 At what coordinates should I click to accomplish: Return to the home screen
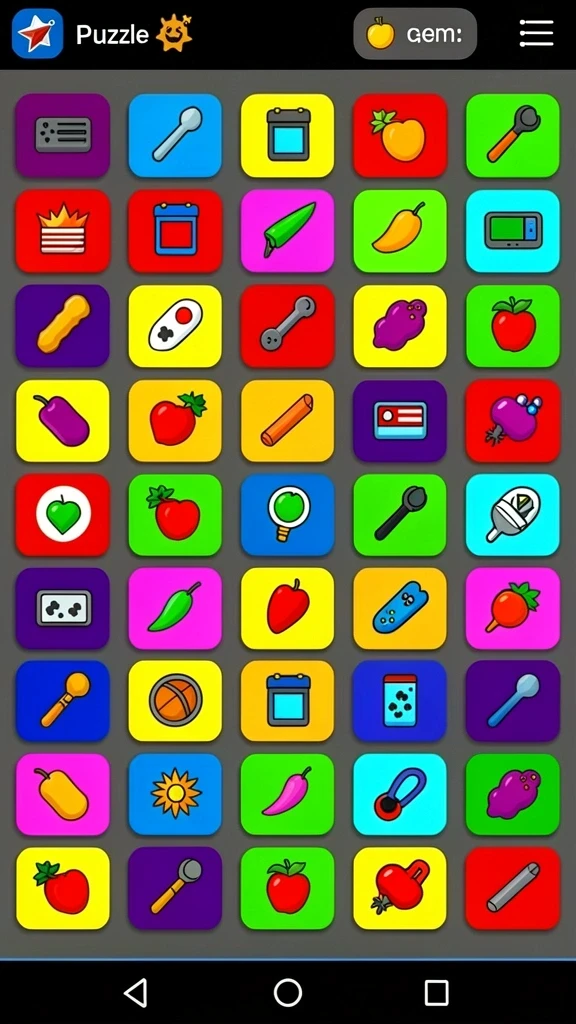(287, 993)
